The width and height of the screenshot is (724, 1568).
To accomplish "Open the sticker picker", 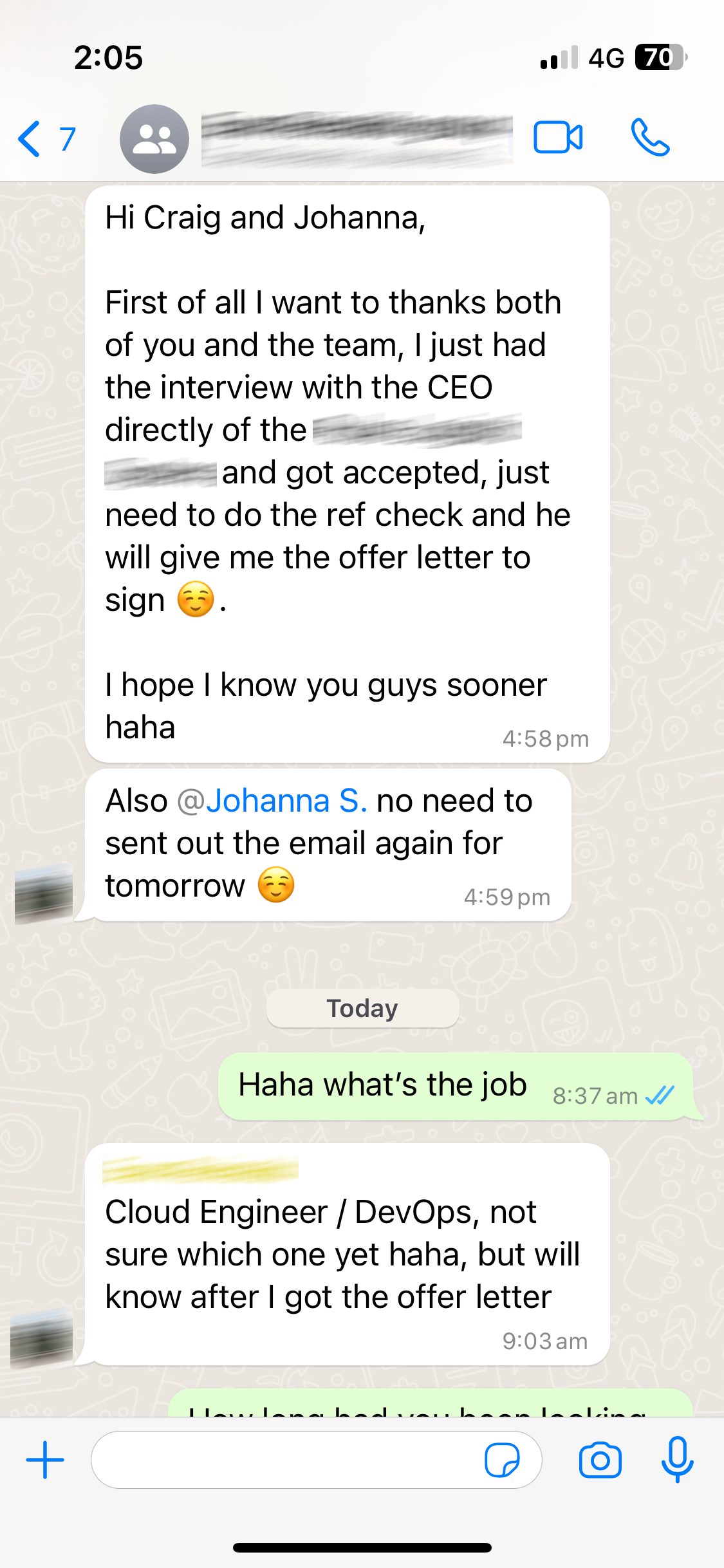I will [502, 1460].
